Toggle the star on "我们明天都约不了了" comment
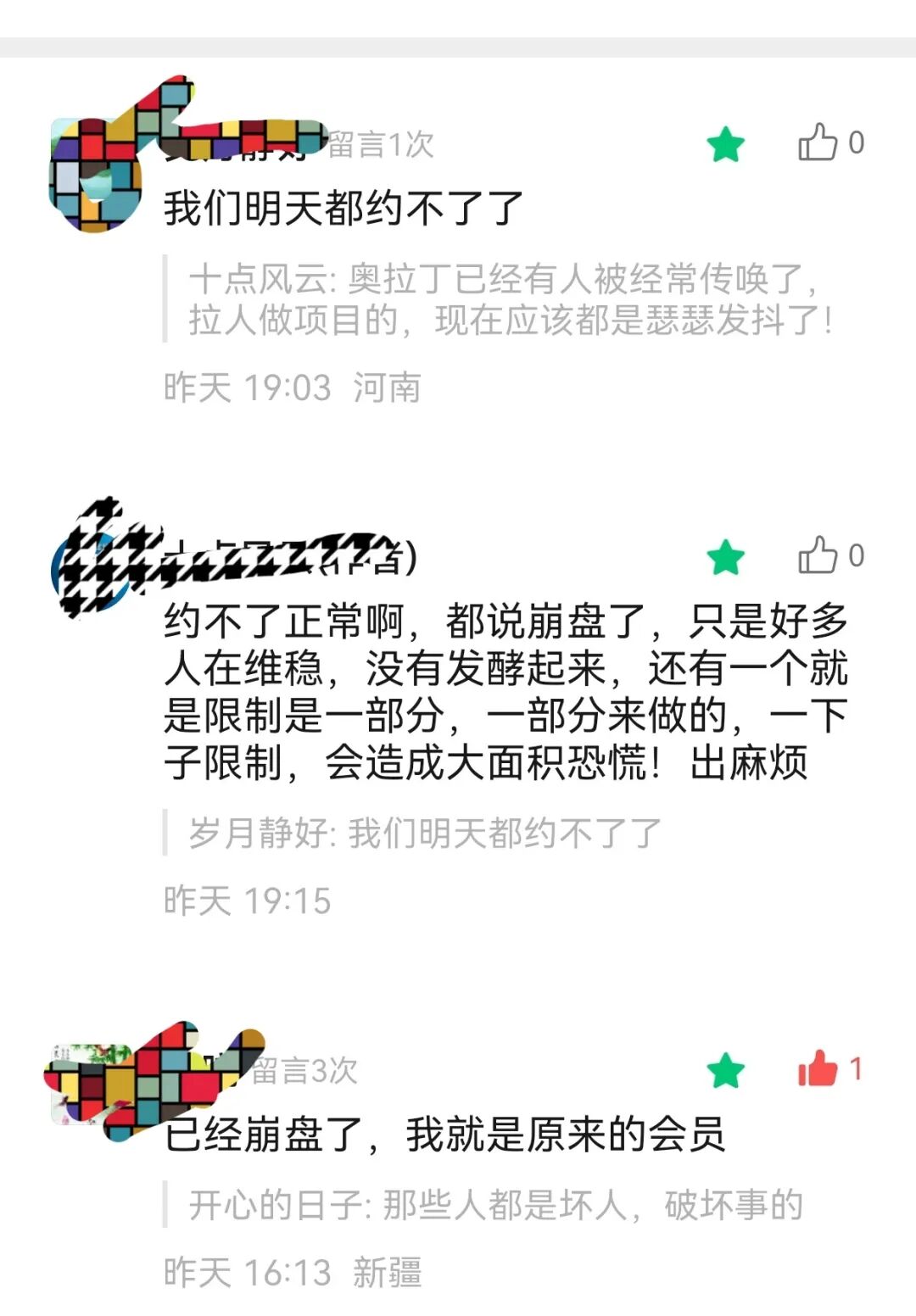 (726, 144)
